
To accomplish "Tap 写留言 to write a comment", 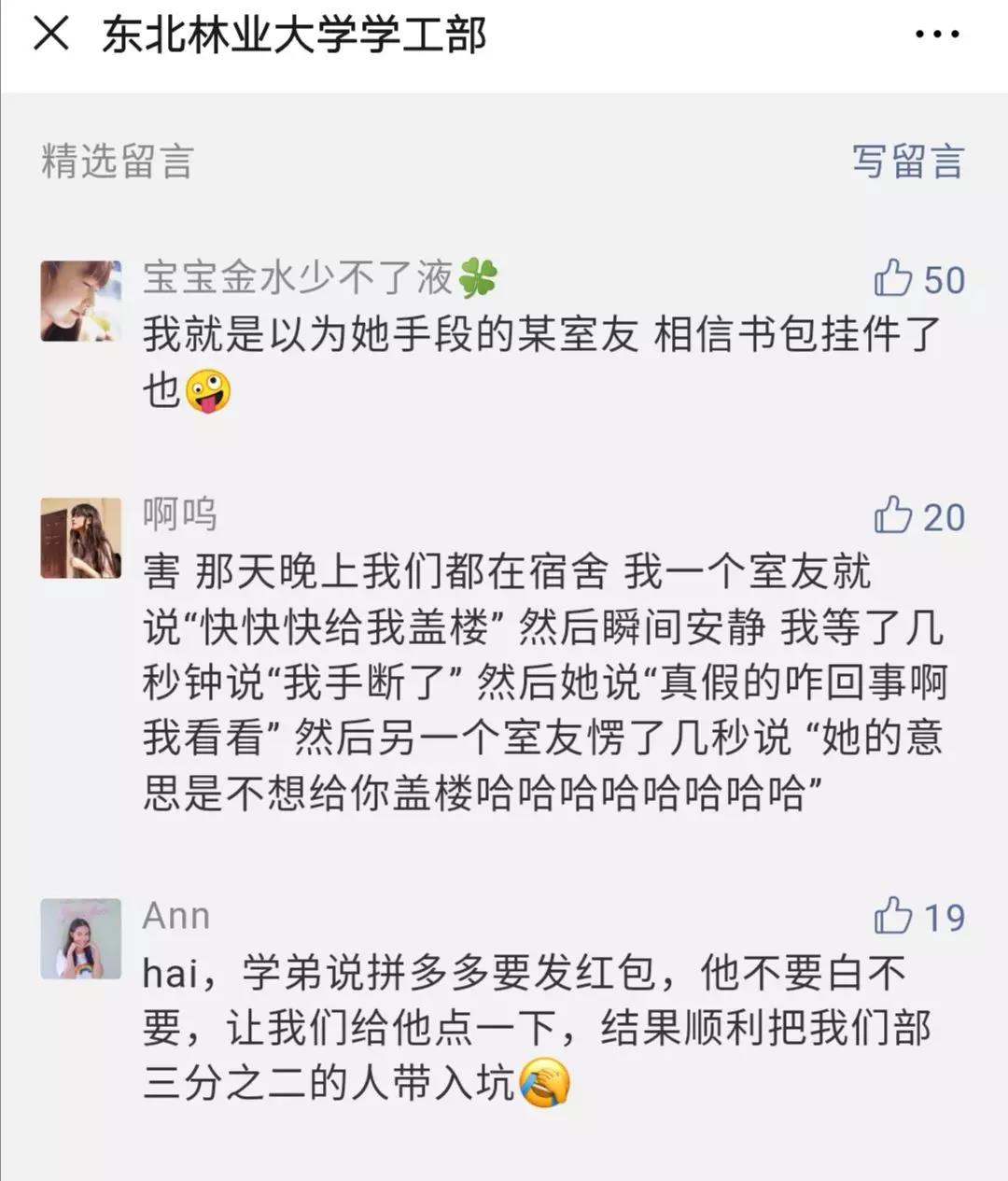I will (906, 162).
